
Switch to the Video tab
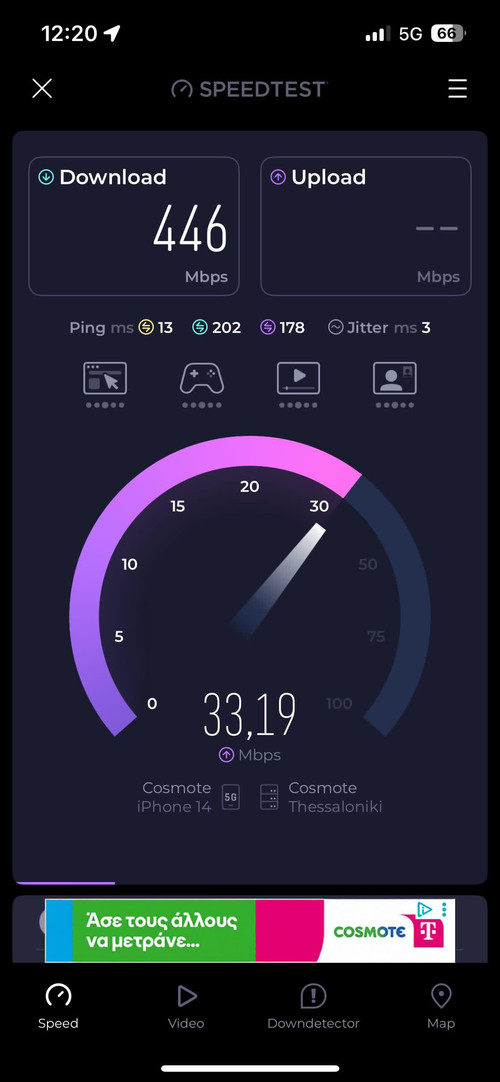(x=186, y=1007)
